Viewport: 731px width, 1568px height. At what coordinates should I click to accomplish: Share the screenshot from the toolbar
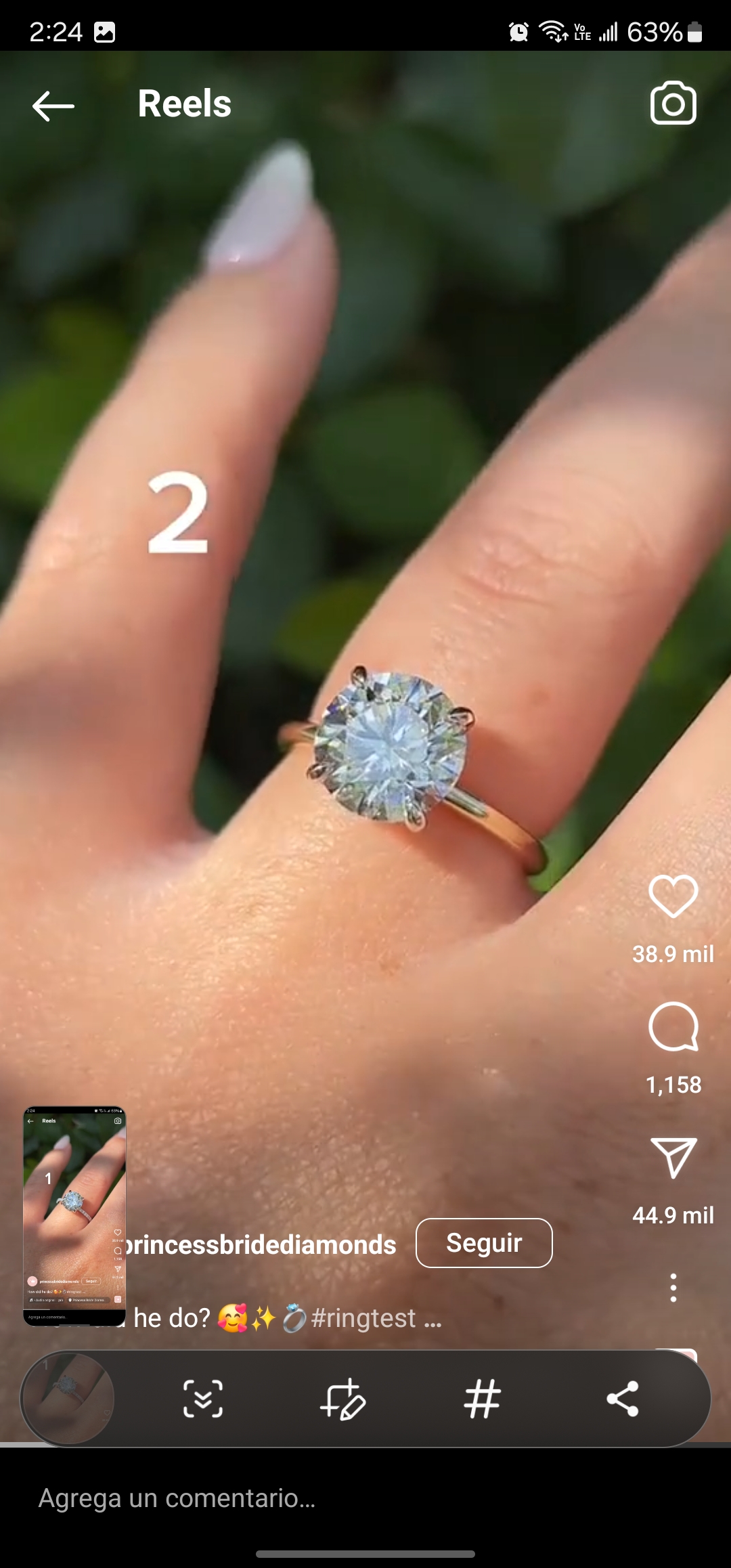(623, 1399)
